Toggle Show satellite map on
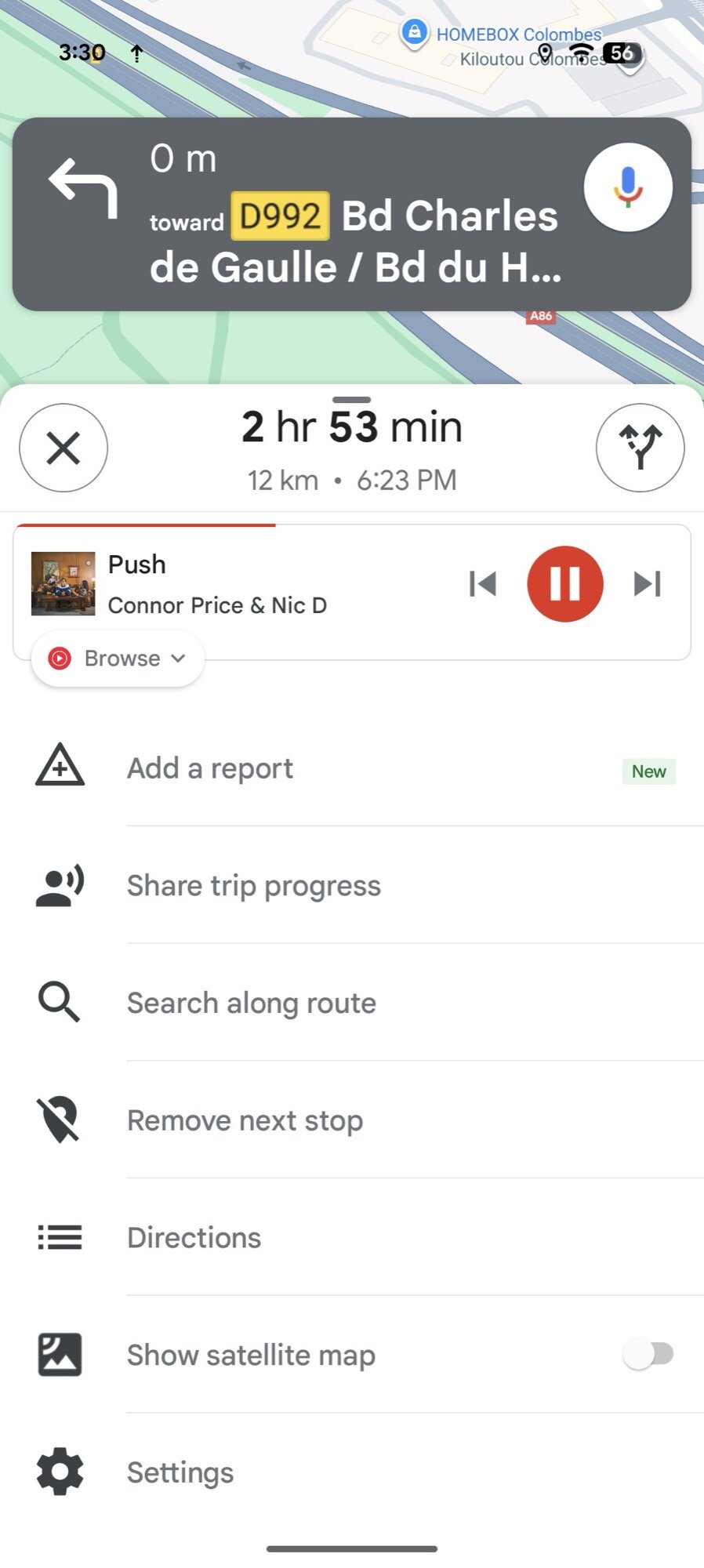The image size is (704, 1568). (x=648, y=1354)
